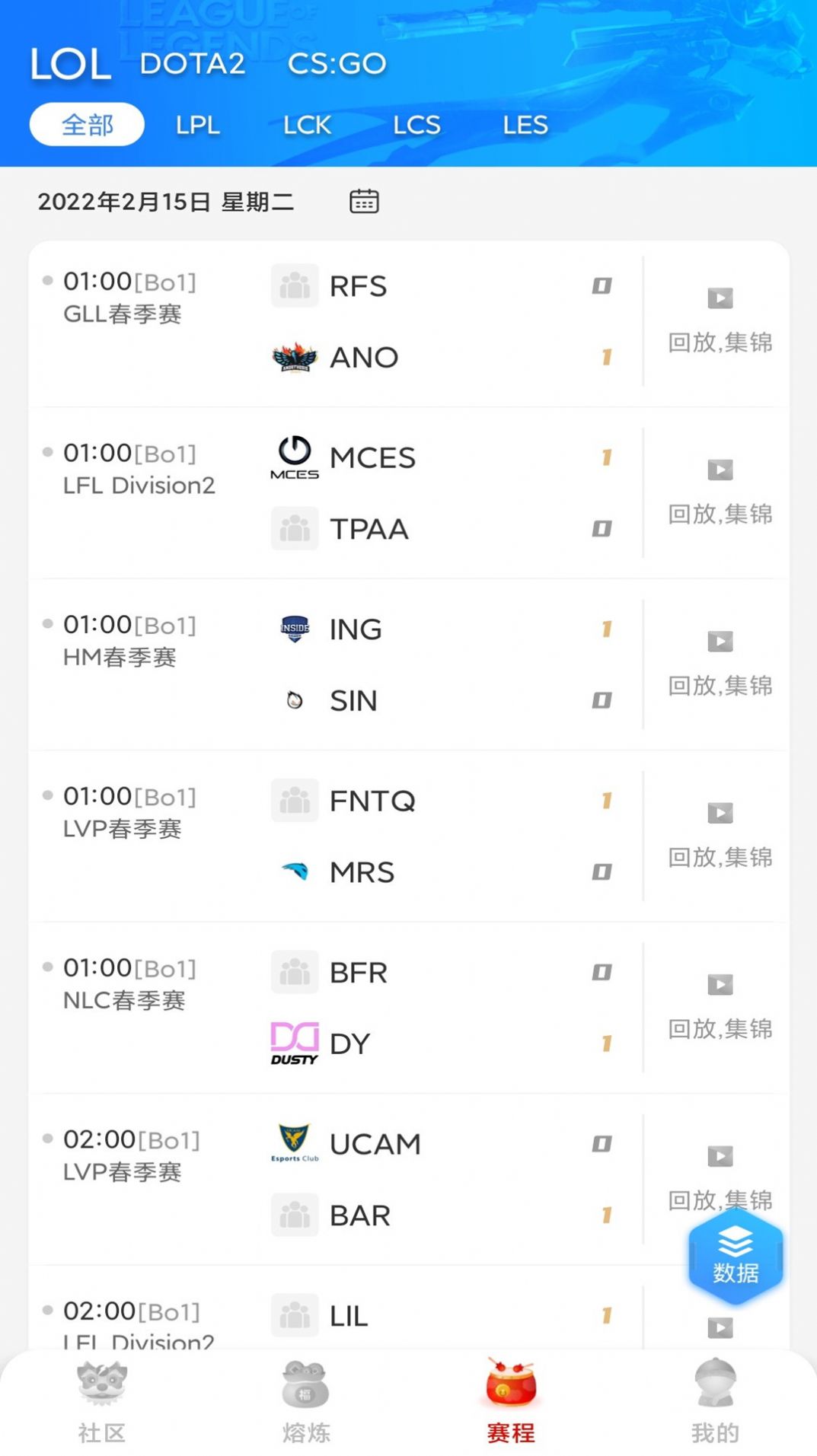Click the video icon beside ING vs SIN match

coord(719,642)
